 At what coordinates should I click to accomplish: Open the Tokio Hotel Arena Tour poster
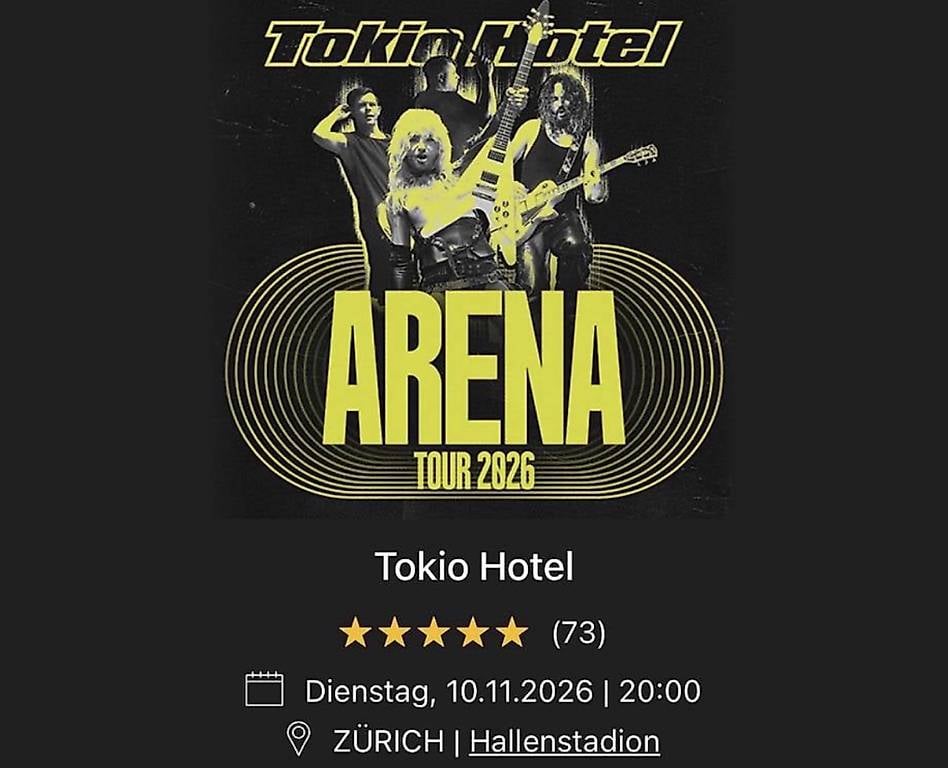(x=474, y=259)
